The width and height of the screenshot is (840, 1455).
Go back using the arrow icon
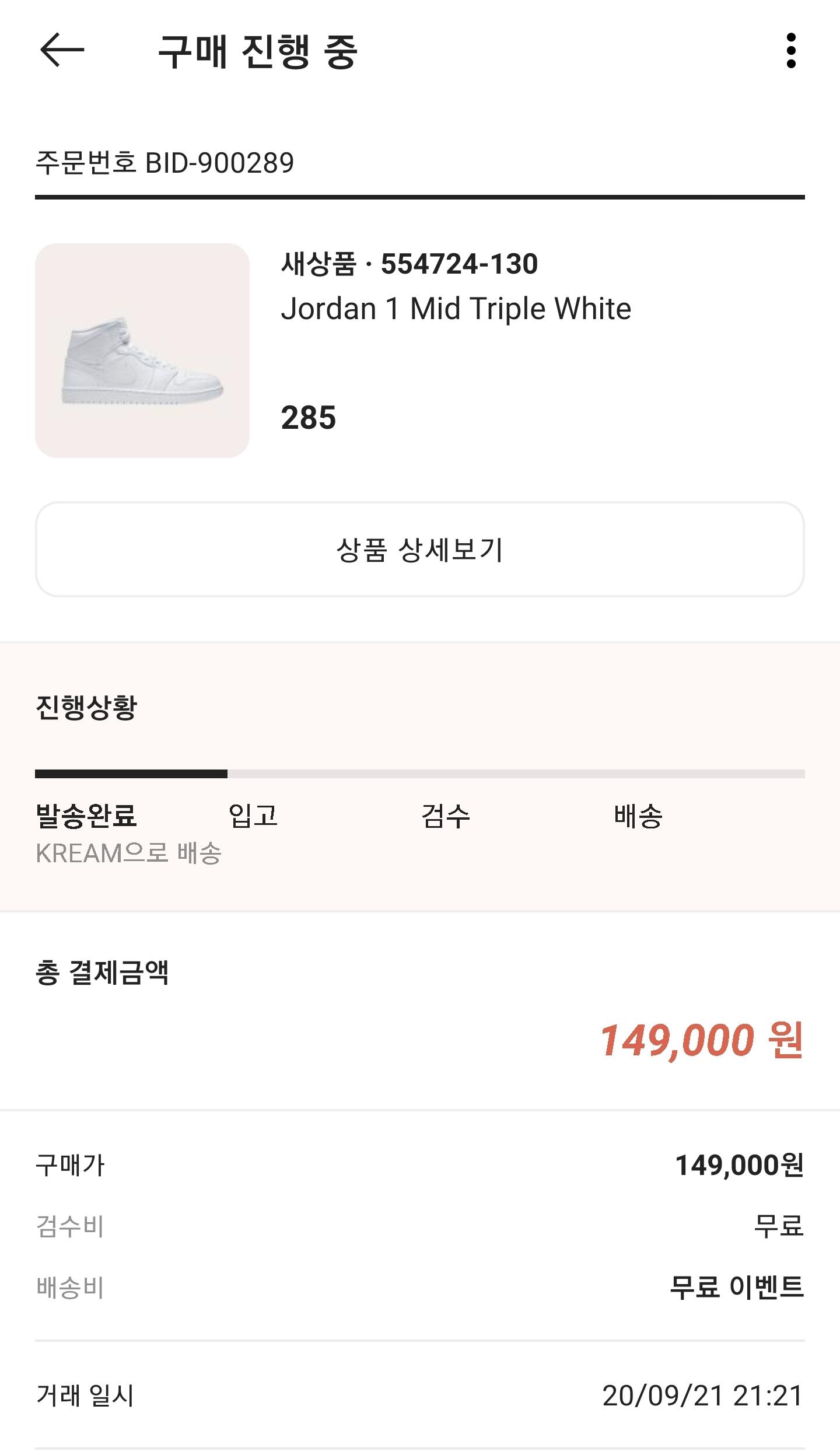tap(62, 50)
